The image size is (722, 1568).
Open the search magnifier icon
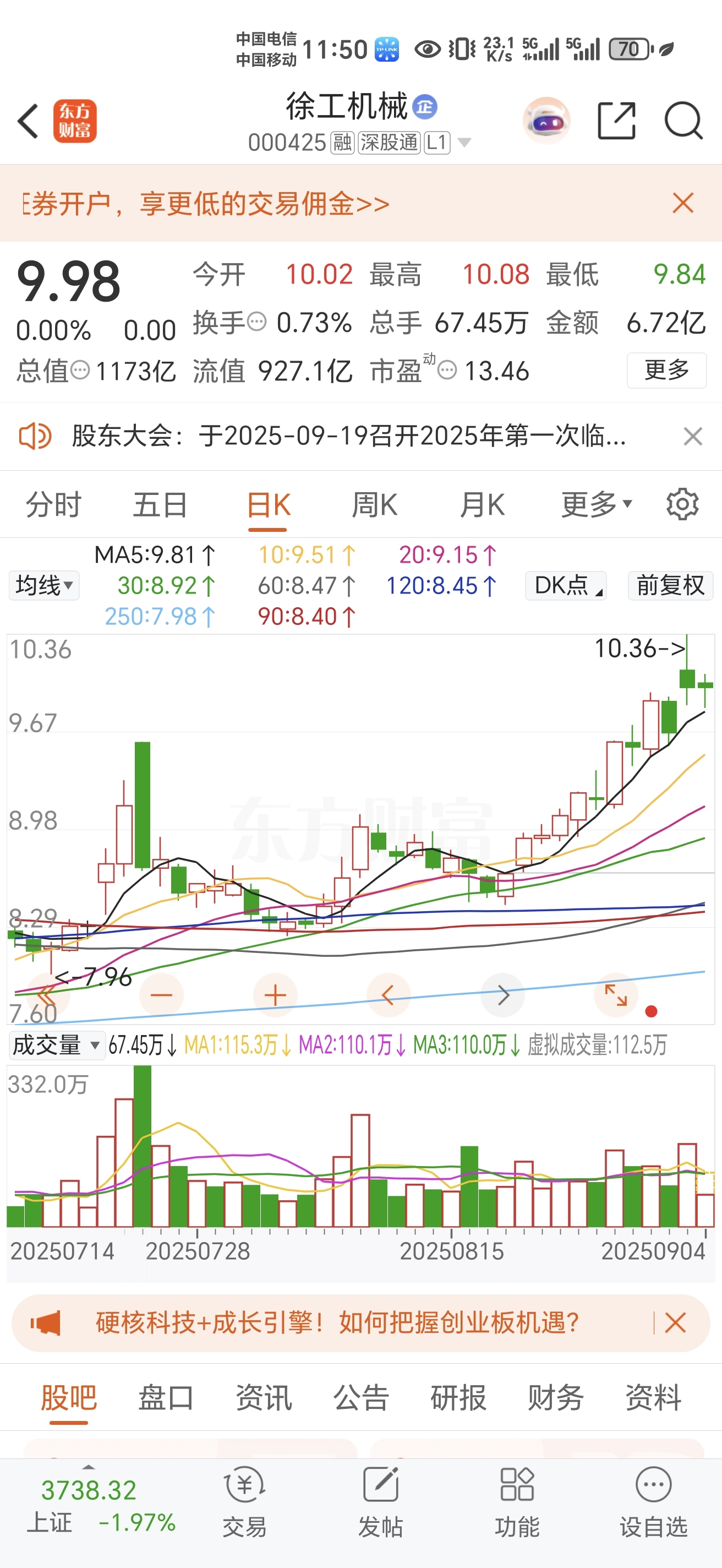[683, 121]
